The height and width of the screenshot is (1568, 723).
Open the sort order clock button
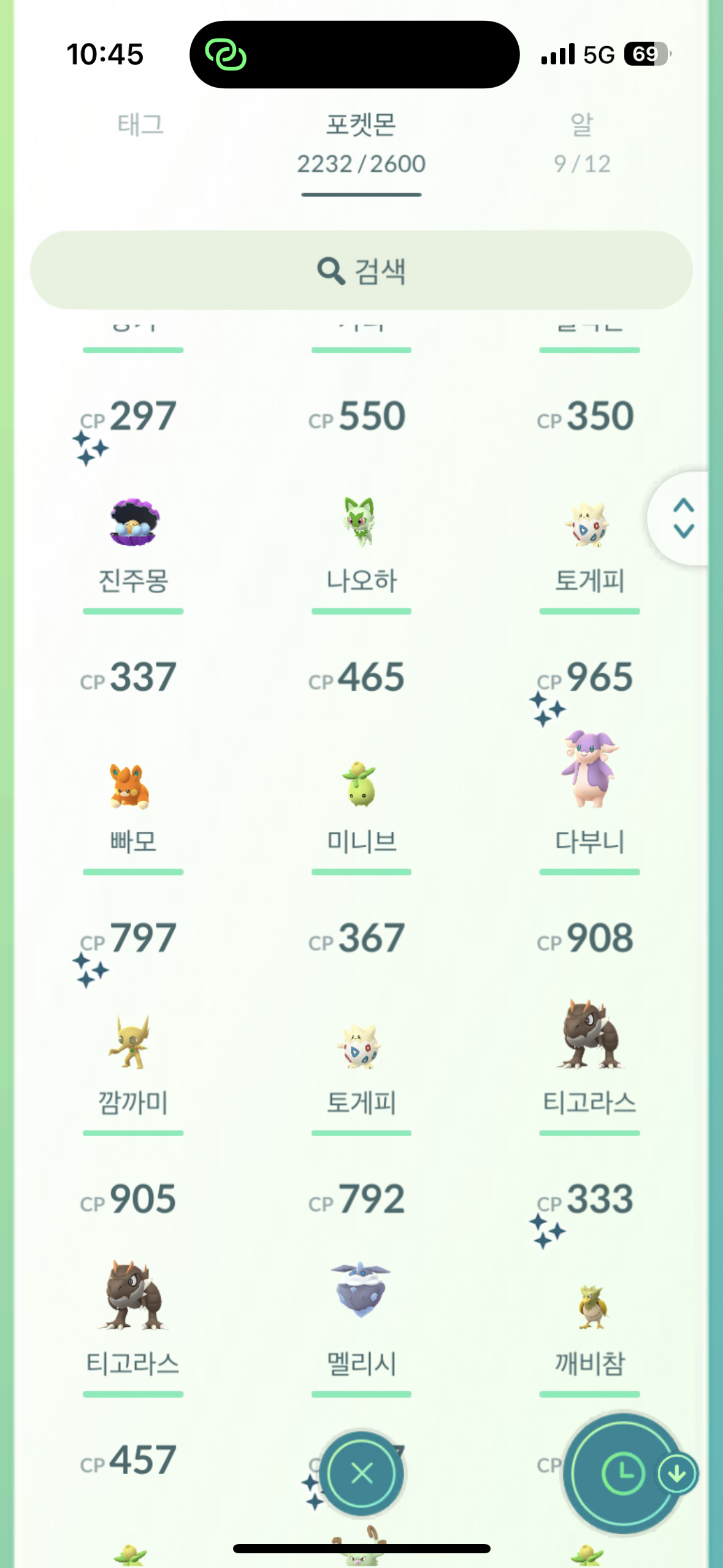coord(623,1472)
